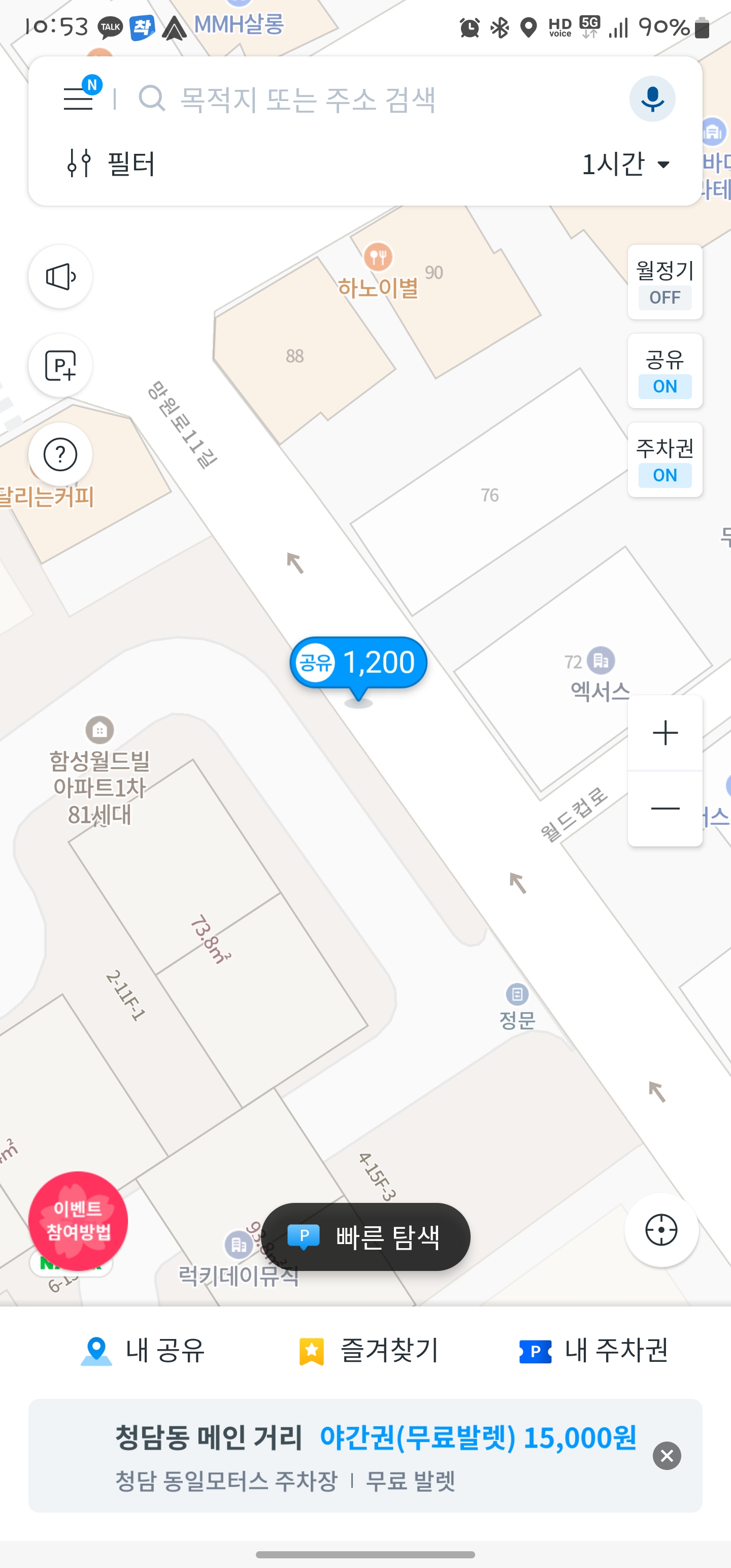Open the hamburger menu
This screenshot has height=1568, width=731.
79,98
